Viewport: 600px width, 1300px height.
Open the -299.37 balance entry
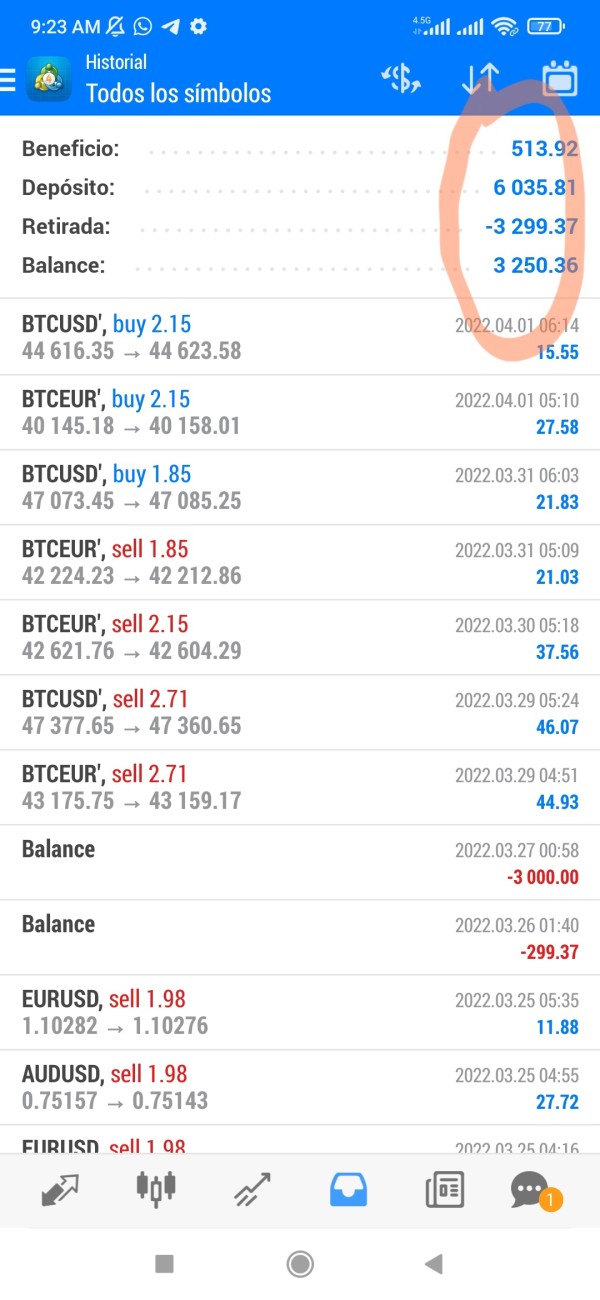click(x=300, y=937)
